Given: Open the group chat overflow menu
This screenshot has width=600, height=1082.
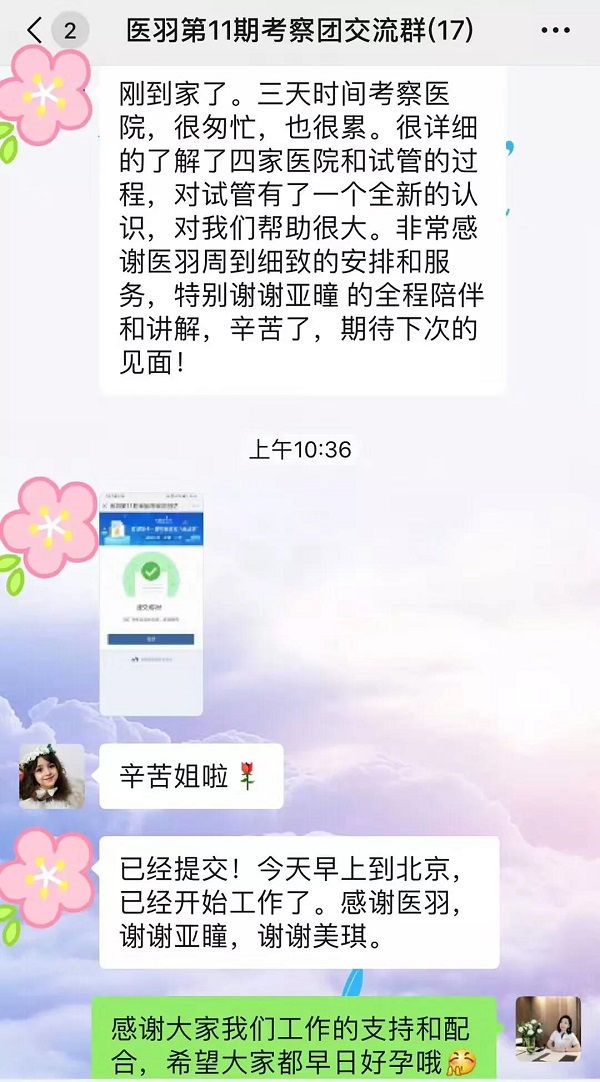Looking at the screenshot, I should click(x=555, y=31).
